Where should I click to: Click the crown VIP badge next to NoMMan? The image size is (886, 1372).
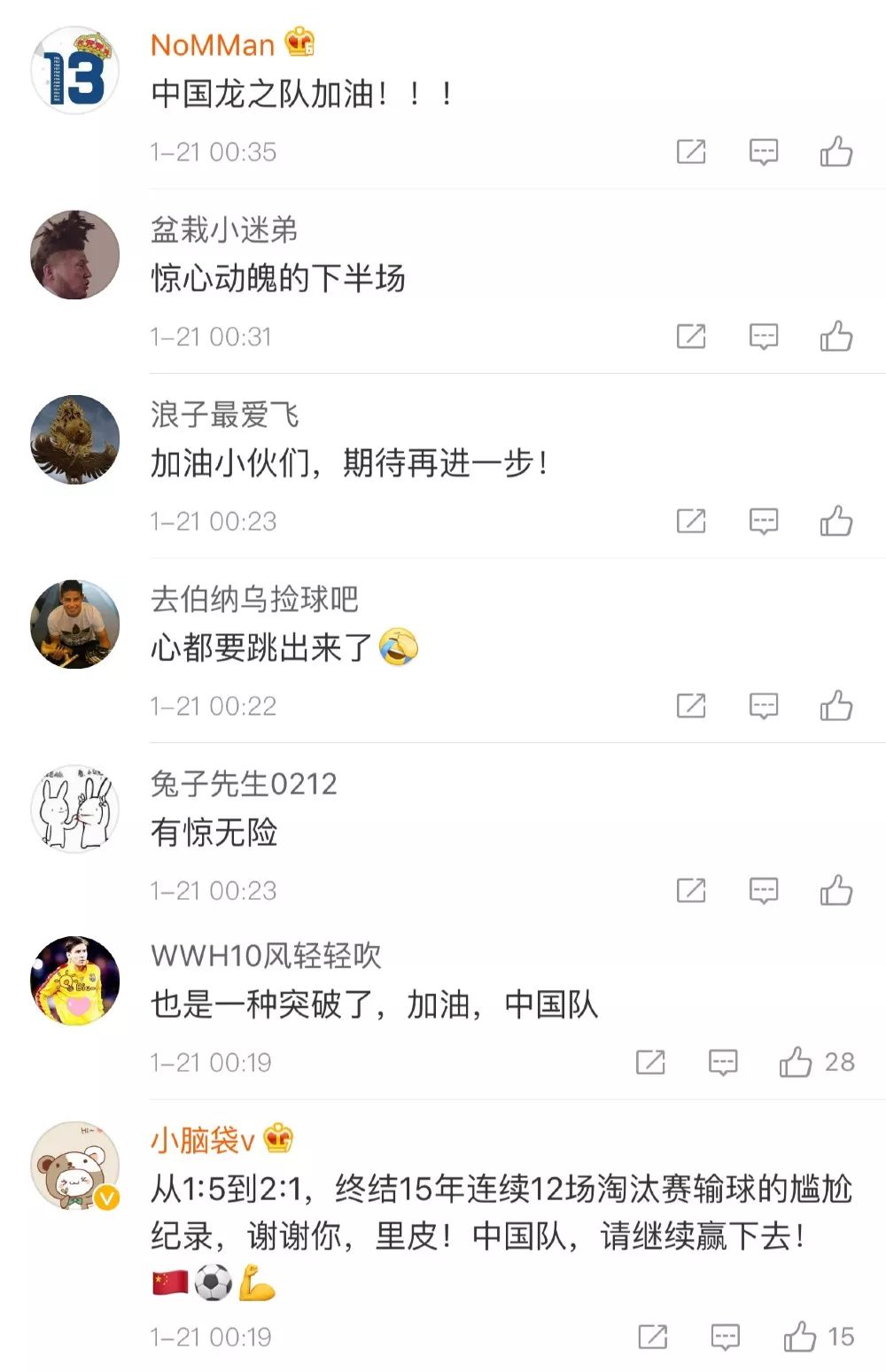coord(299,43)
